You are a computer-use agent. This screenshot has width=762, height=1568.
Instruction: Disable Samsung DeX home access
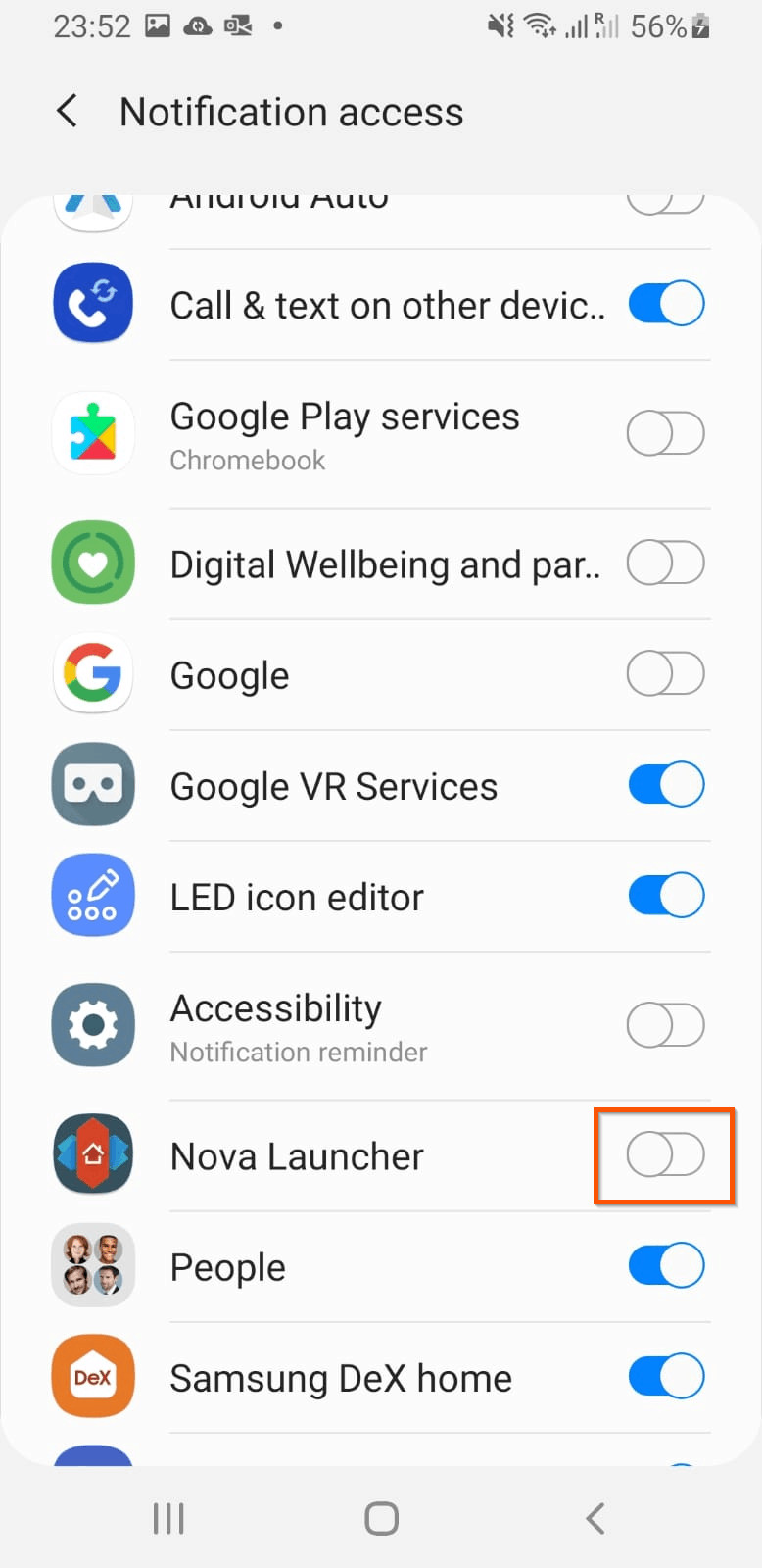(666, 1377)
